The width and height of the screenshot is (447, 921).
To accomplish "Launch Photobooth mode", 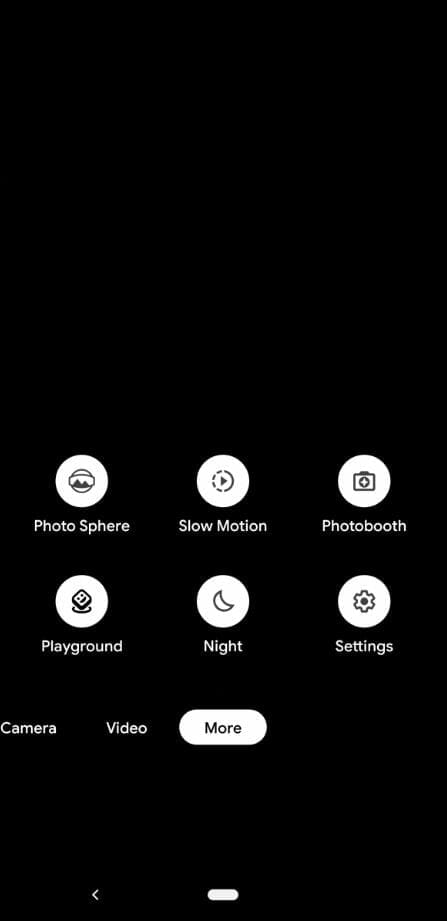I will [x=364, y=481].
